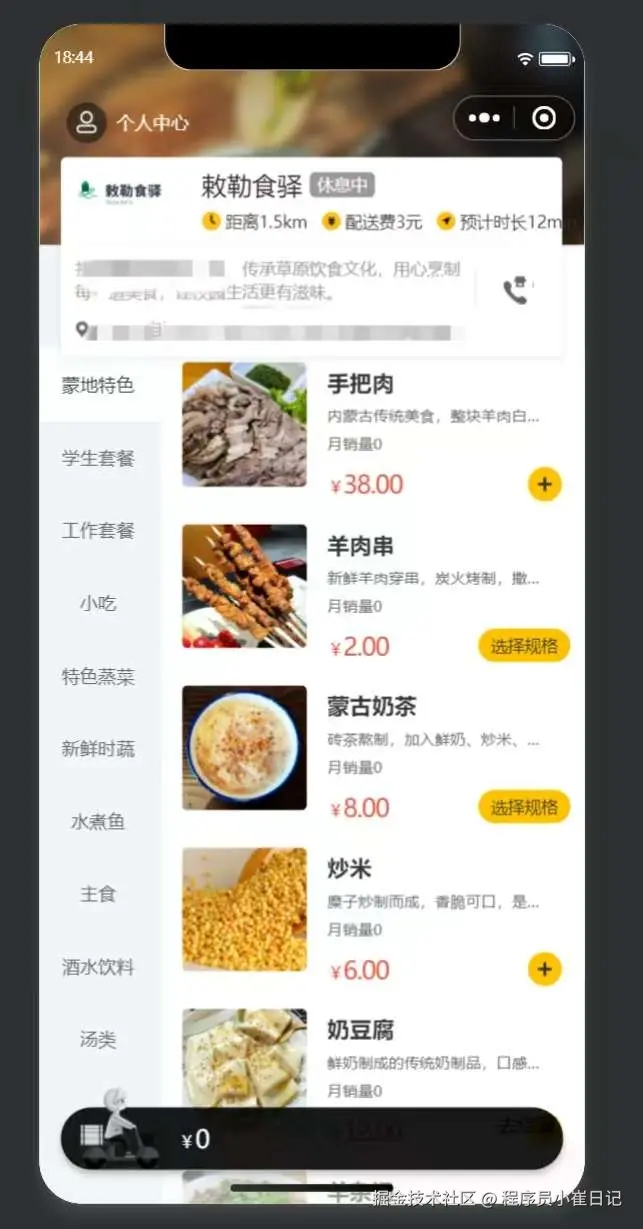Select the 主食 category

pos(98,894)
